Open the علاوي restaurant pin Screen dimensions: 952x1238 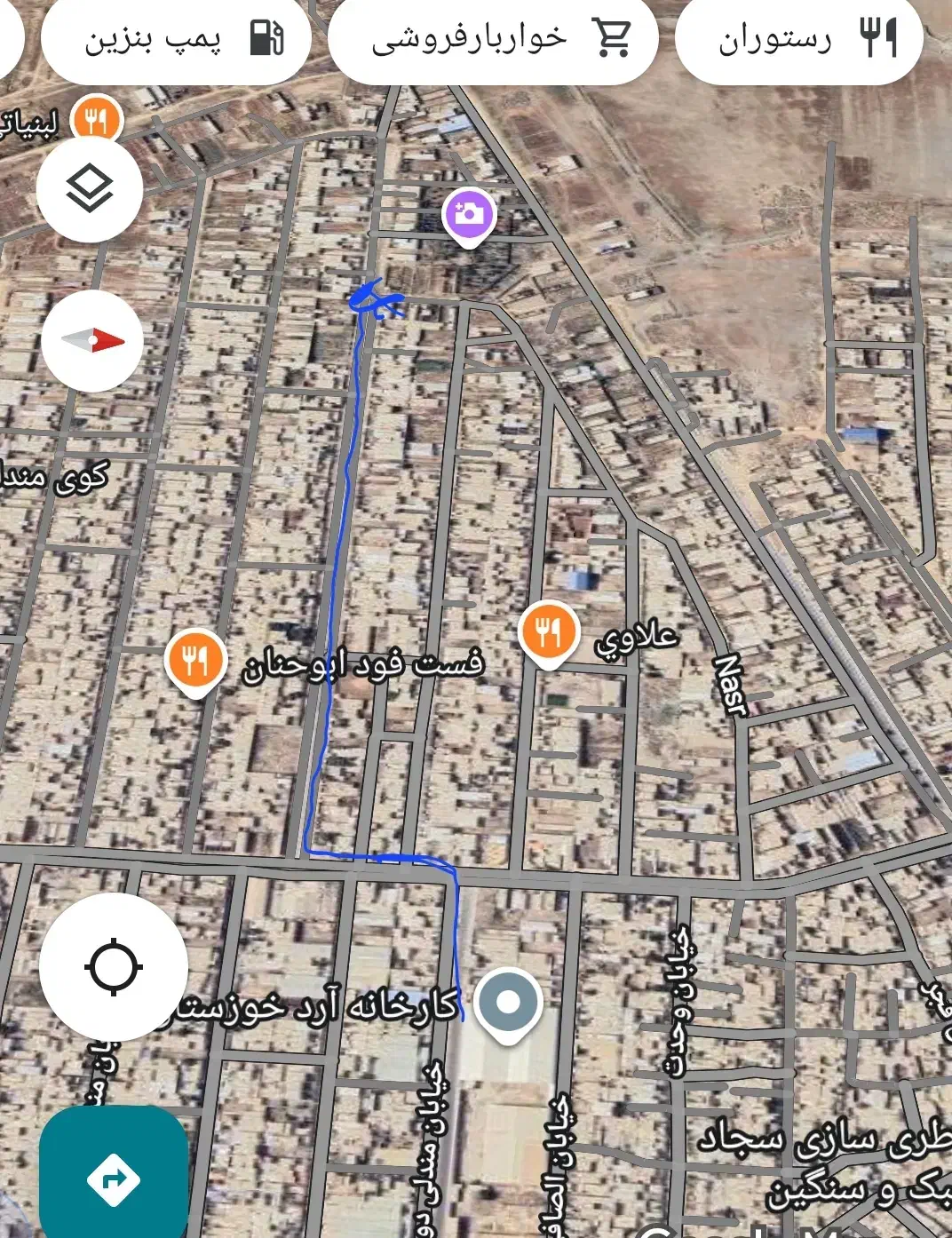549,635
